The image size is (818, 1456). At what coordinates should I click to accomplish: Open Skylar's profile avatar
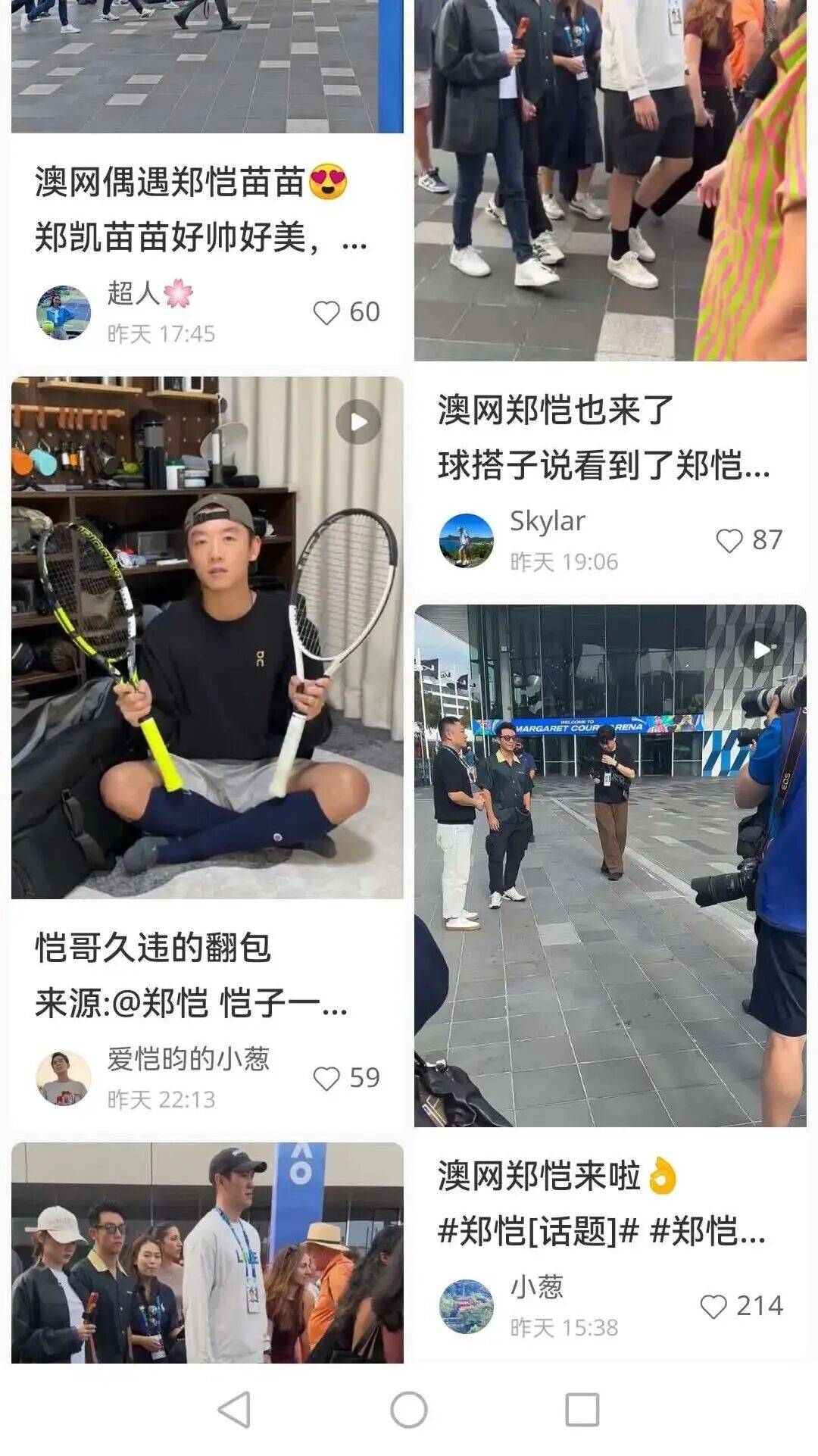pos(467,541)
